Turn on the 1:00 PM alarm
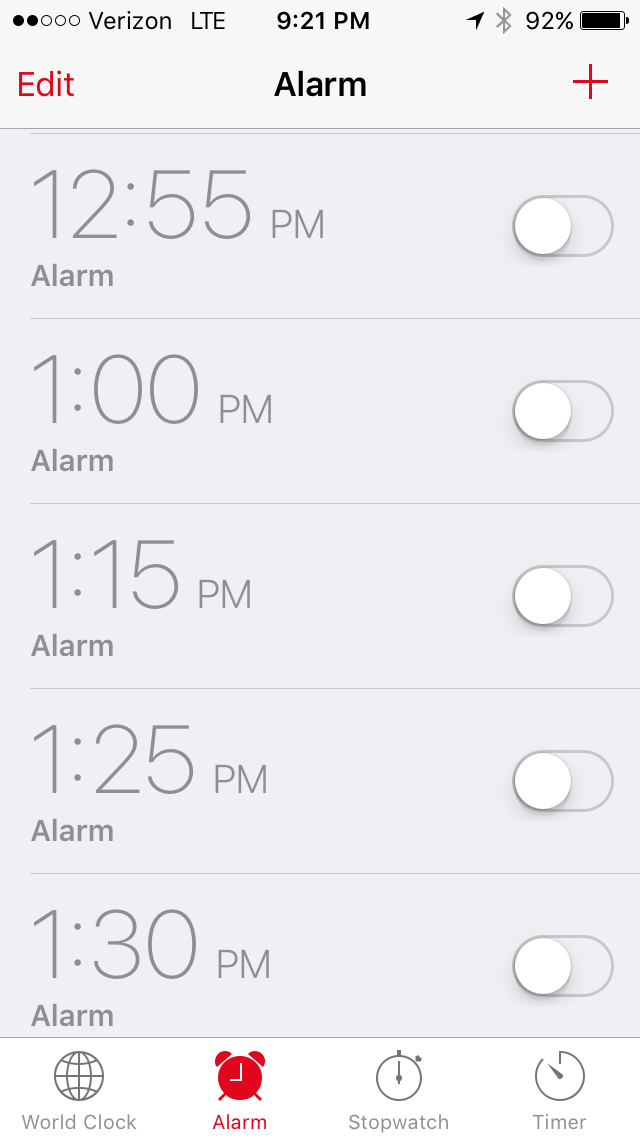Image resolution: width=640 pixels, height=1136 pixels. pos(562,411)
